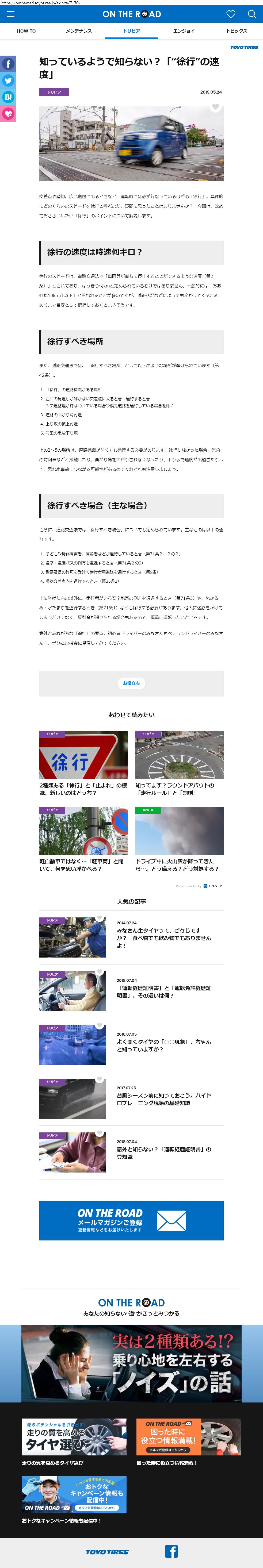Go to the トピックス tab

236,31
